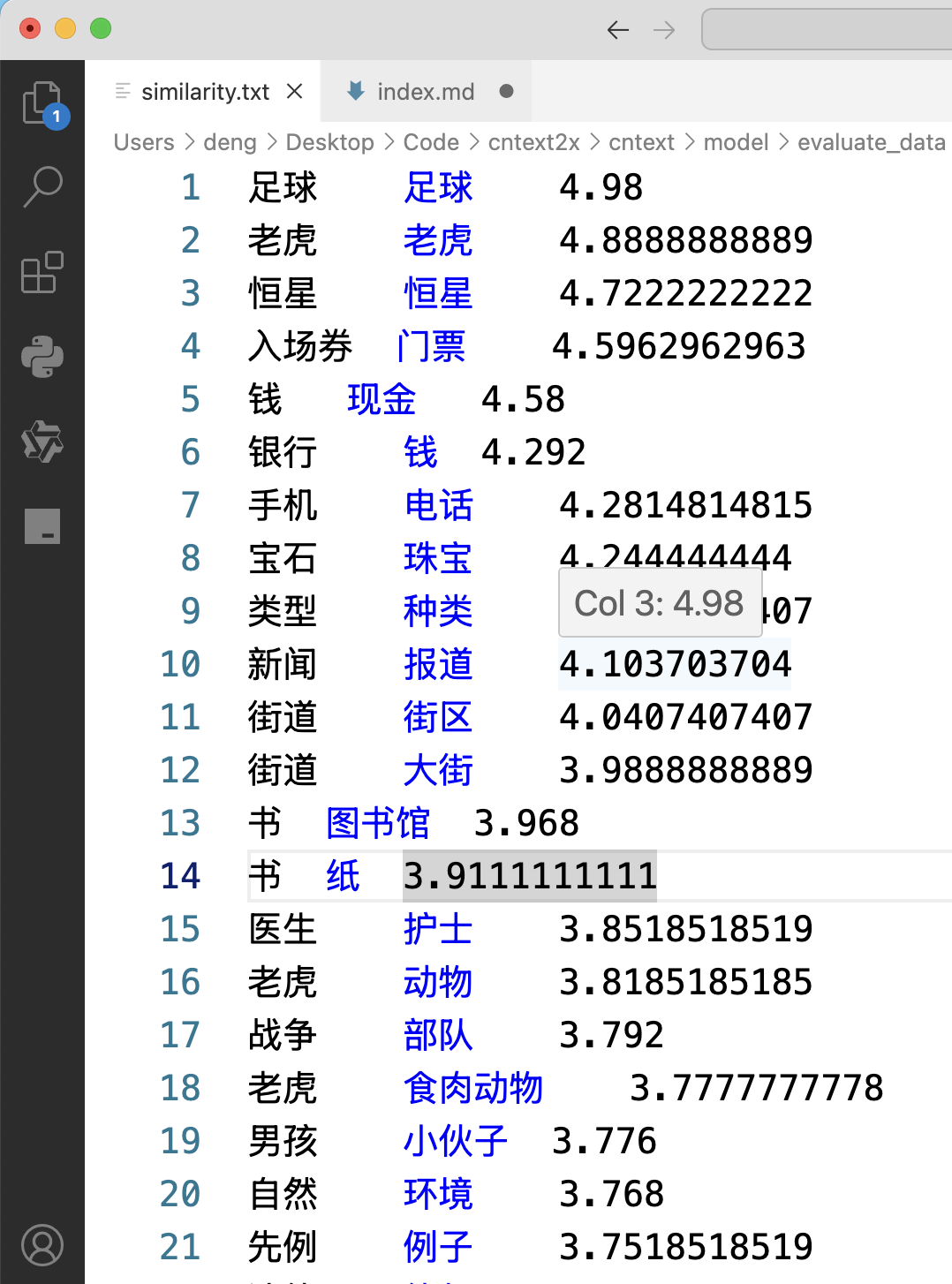Viewport: 952px width, 1284px height.
Task: Open the Python sidebar icon
Action: point(42,357)
